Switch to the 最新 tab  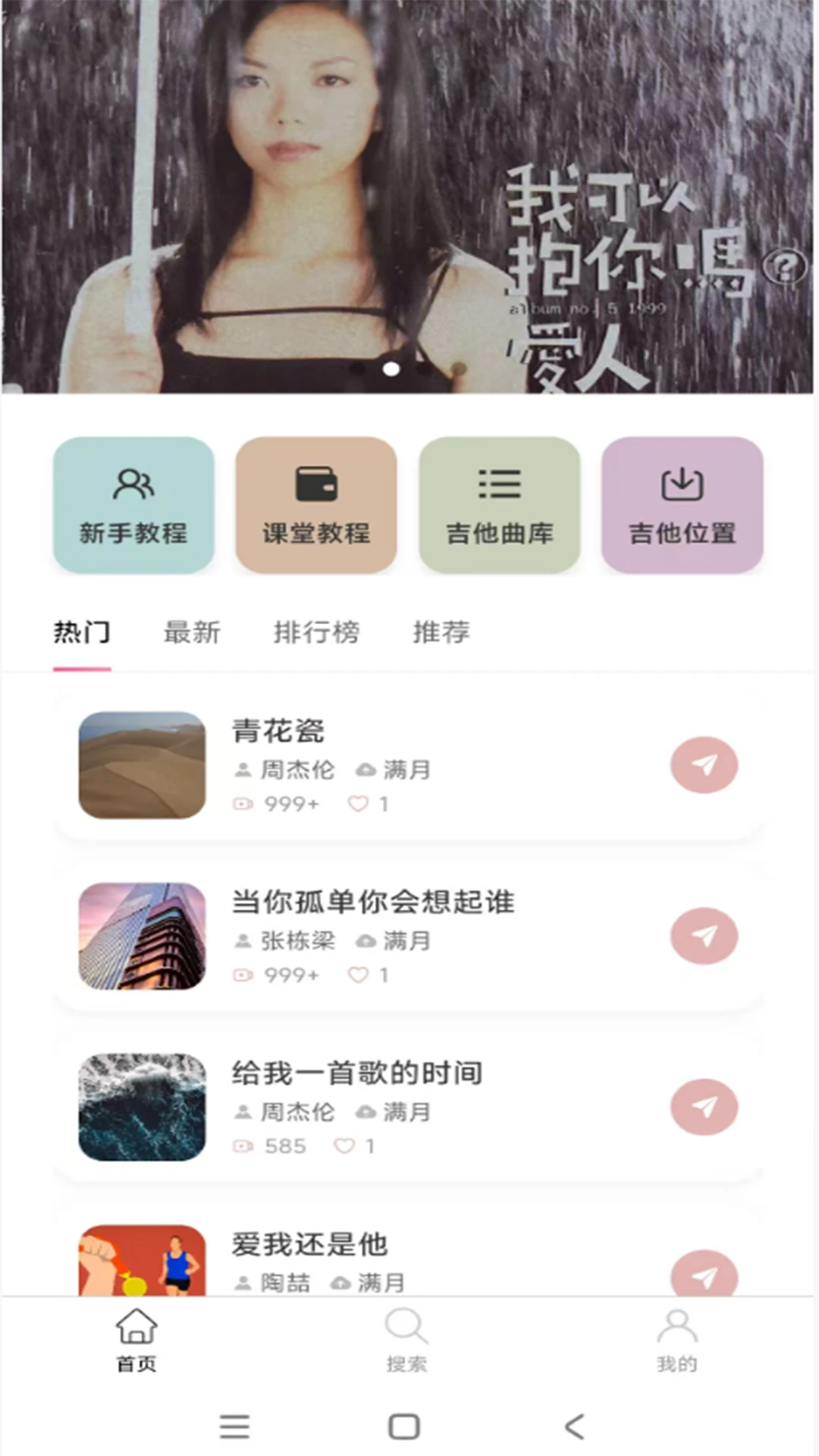[x=192, y=632]
